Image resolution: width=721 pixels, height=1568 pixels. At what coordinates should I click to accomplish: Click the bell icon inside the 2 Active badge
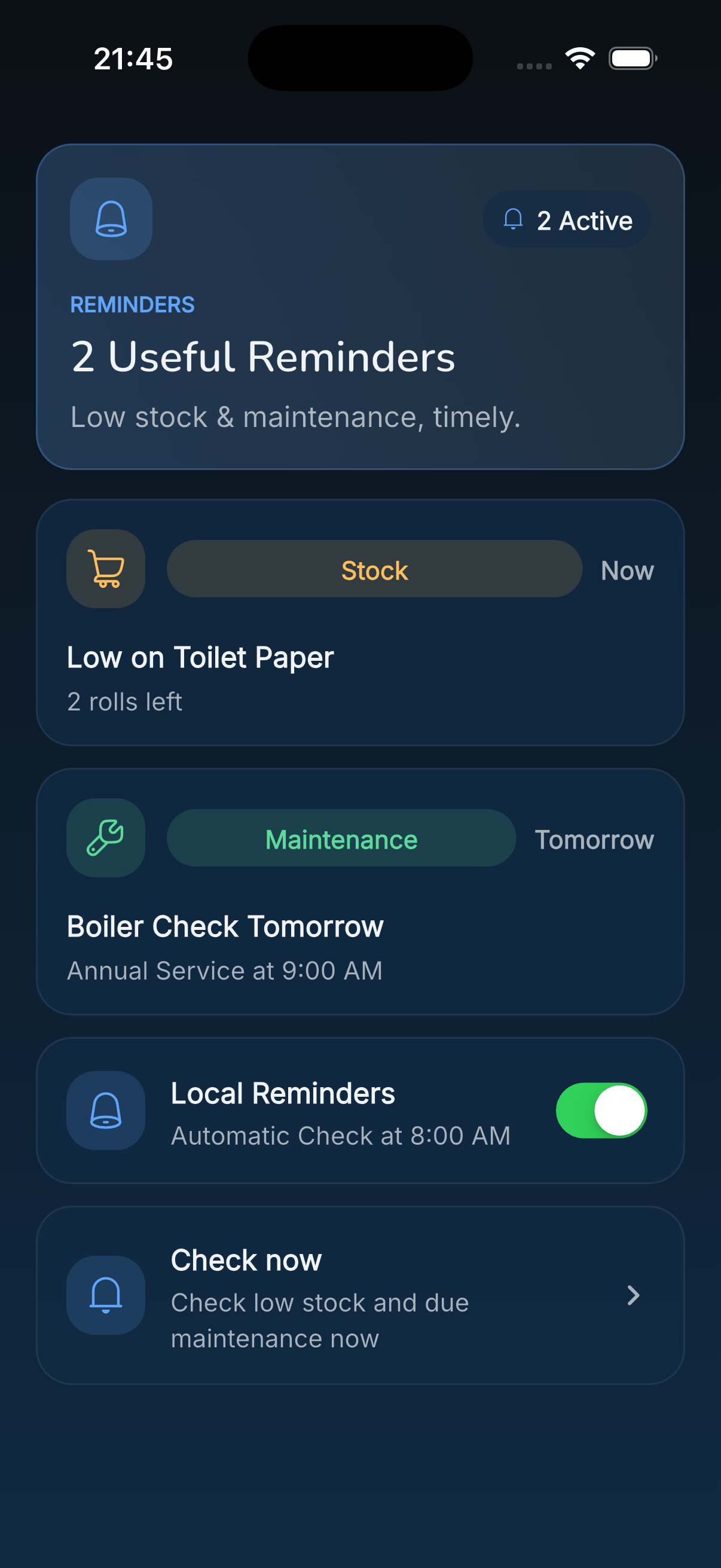[x=513, y=219]
